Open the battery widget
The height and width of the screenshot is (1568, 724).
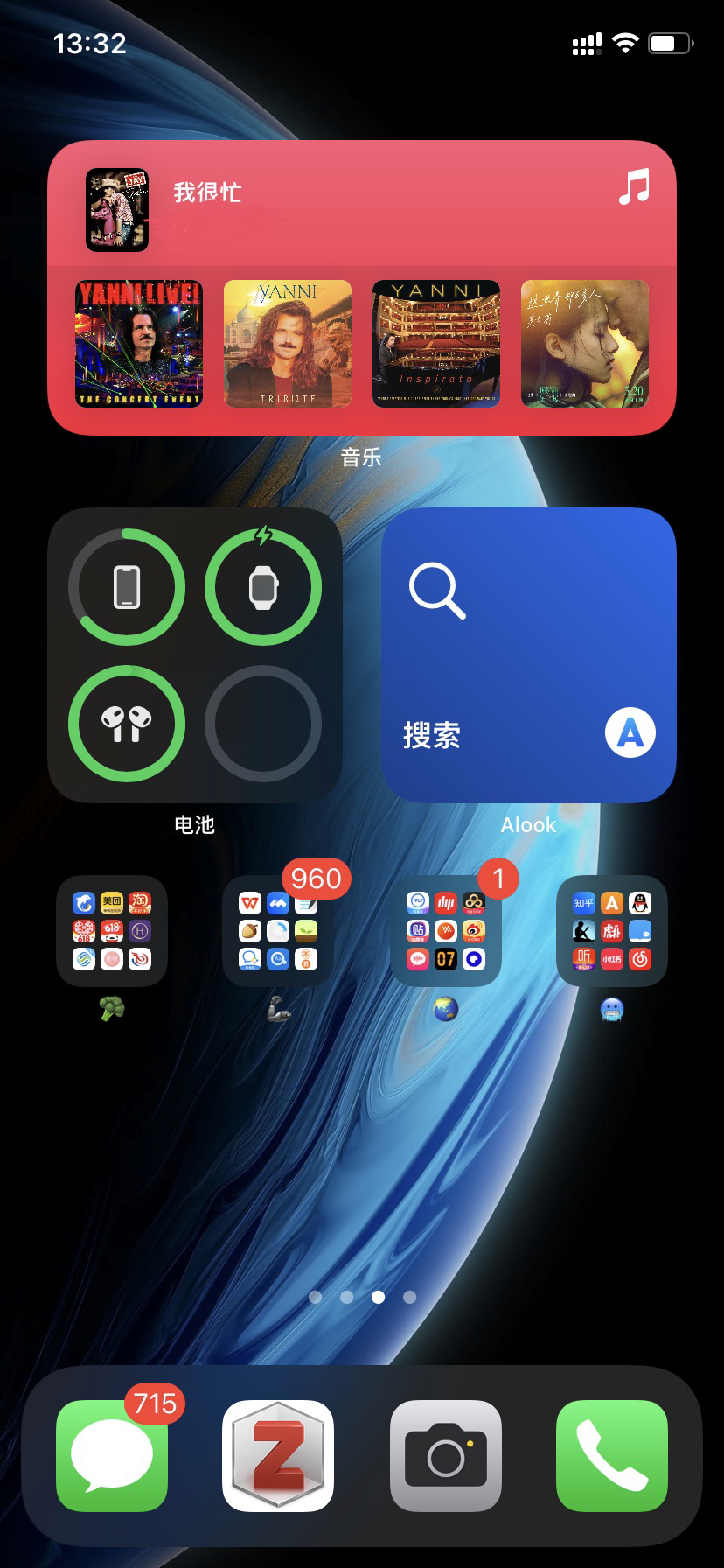[x=194, y=654]
